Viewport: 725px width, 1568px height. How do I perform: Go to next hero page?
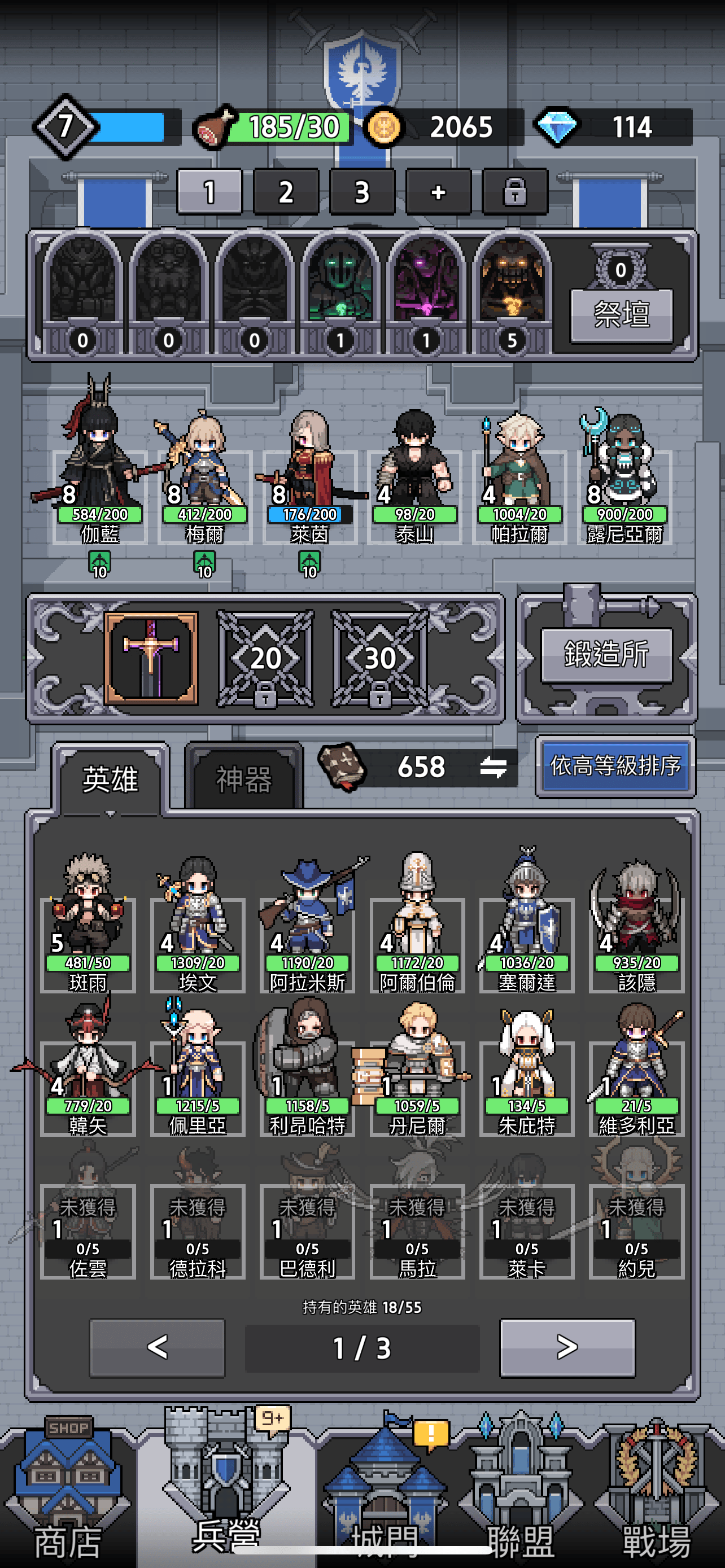point(567,1347)
